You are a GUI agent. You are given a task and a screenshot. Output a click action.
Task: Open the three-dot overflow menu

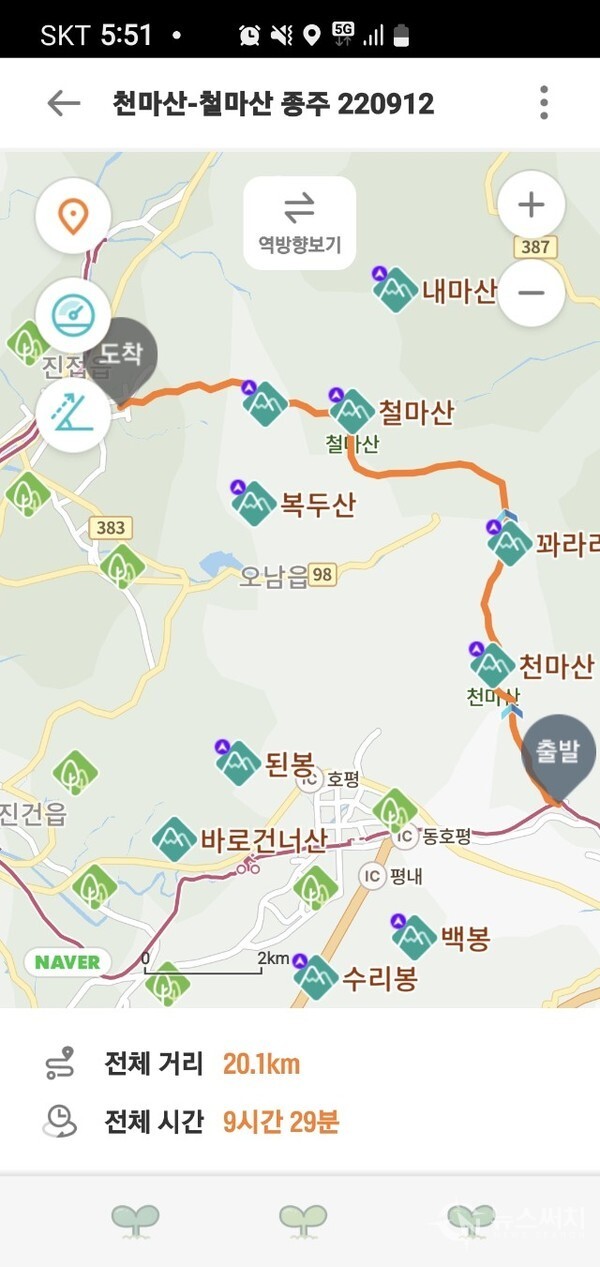tap(543, 103)
